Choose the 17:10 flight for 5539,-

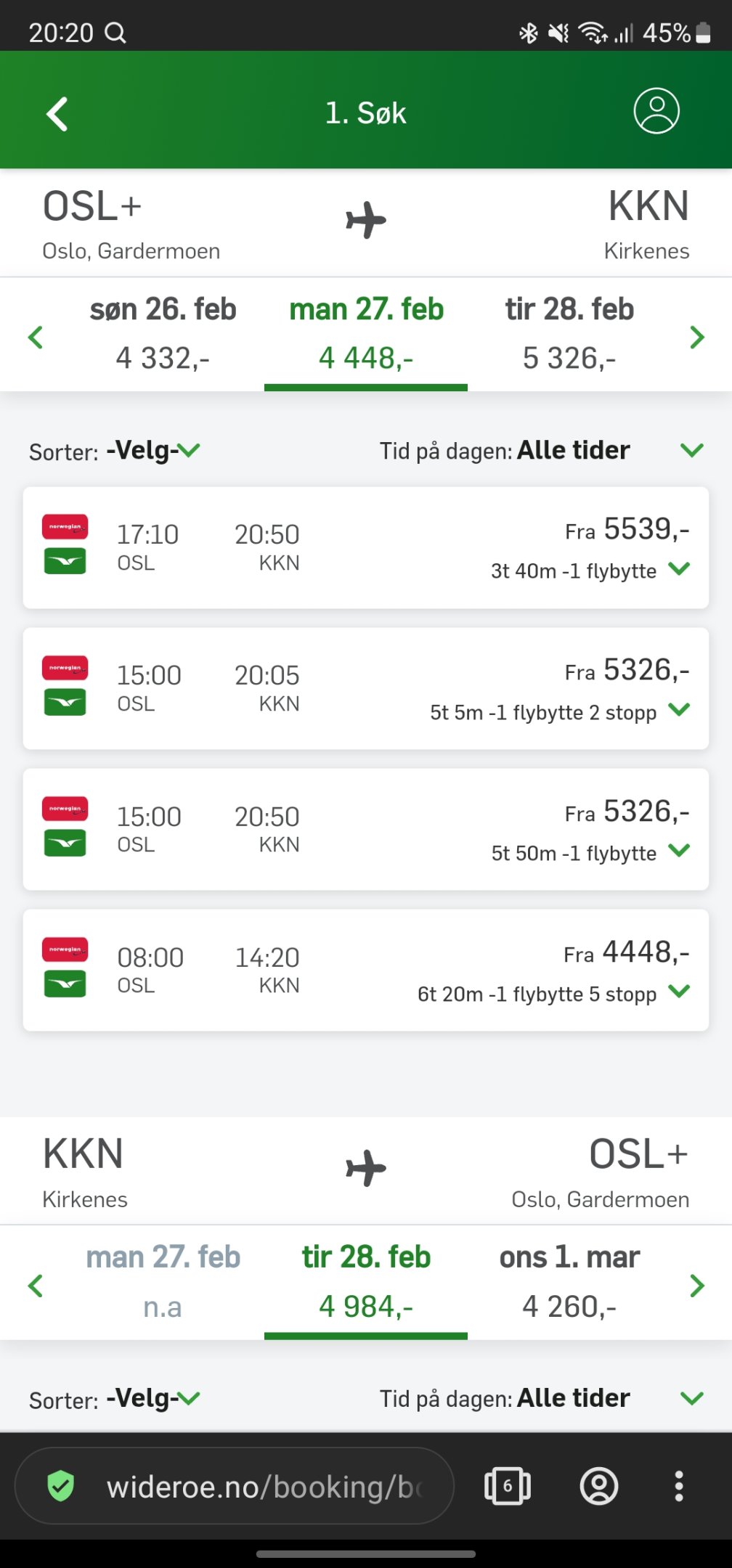coord(366,547)
